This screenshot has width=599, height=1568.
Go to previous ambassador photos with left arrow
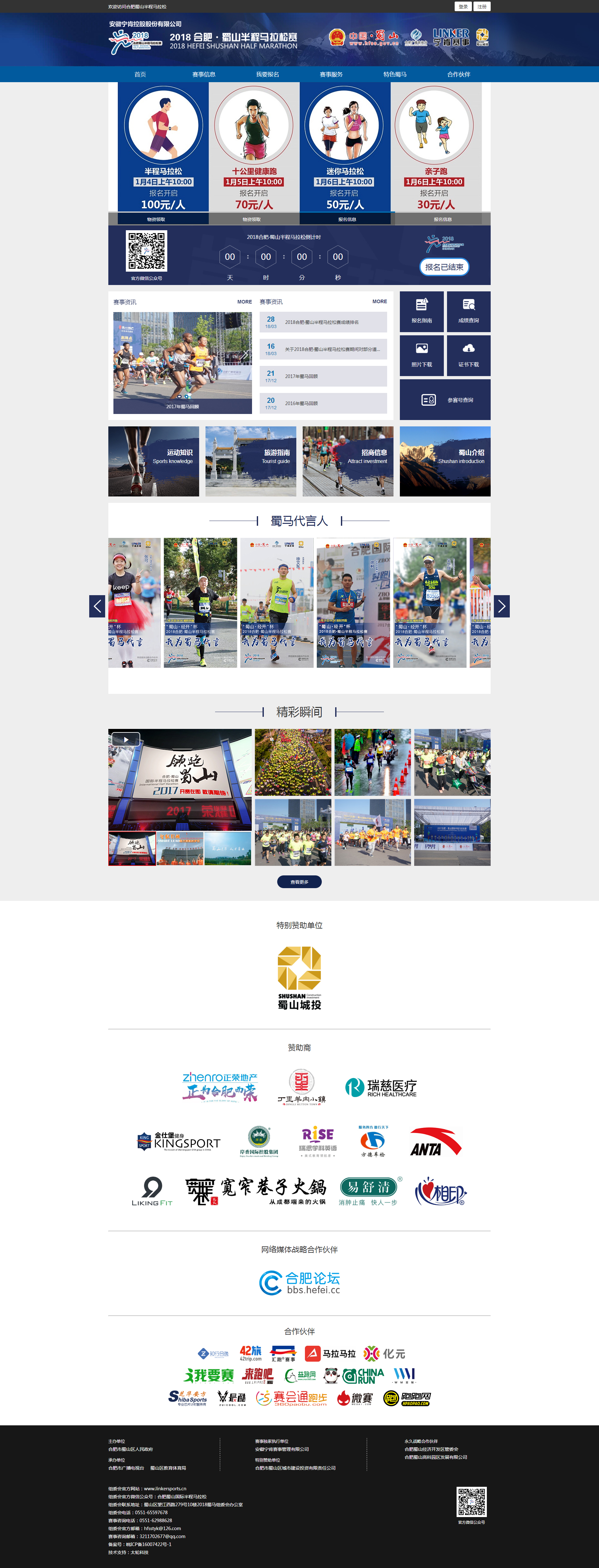(x=97, y=606)
